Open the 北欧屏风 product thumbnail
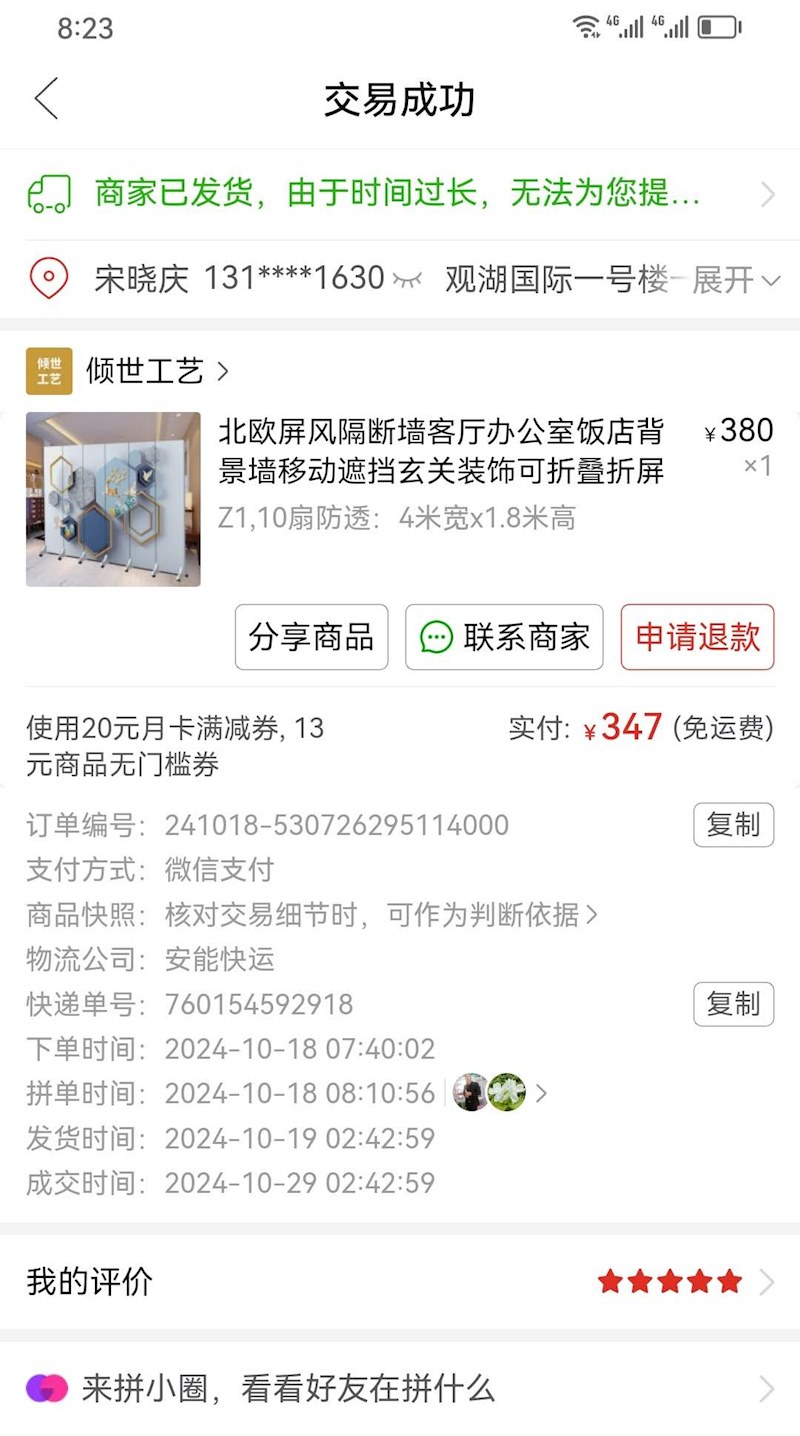The width and height of the screenshot is (800, 1436). (113, 499)
